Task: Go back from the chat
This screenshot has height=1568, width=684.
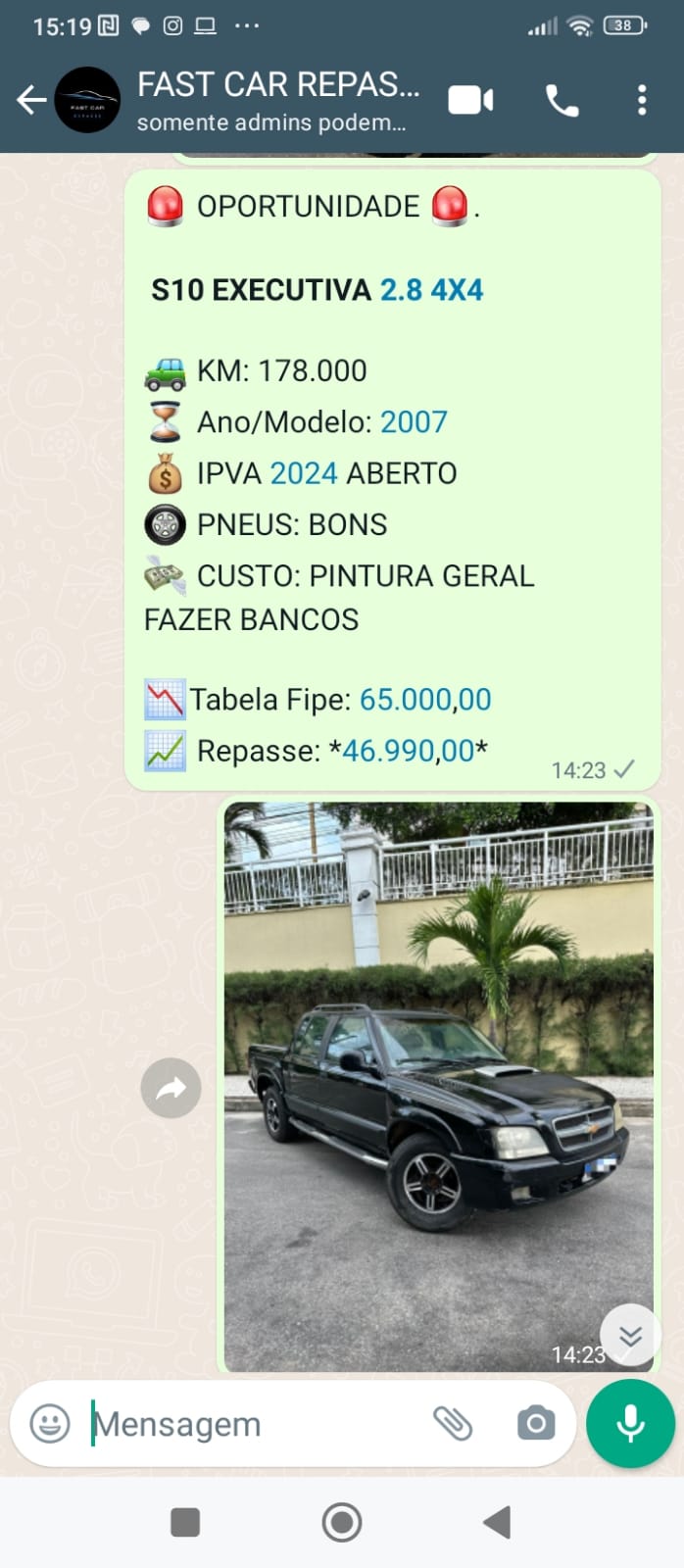Action: pos(31,100)
